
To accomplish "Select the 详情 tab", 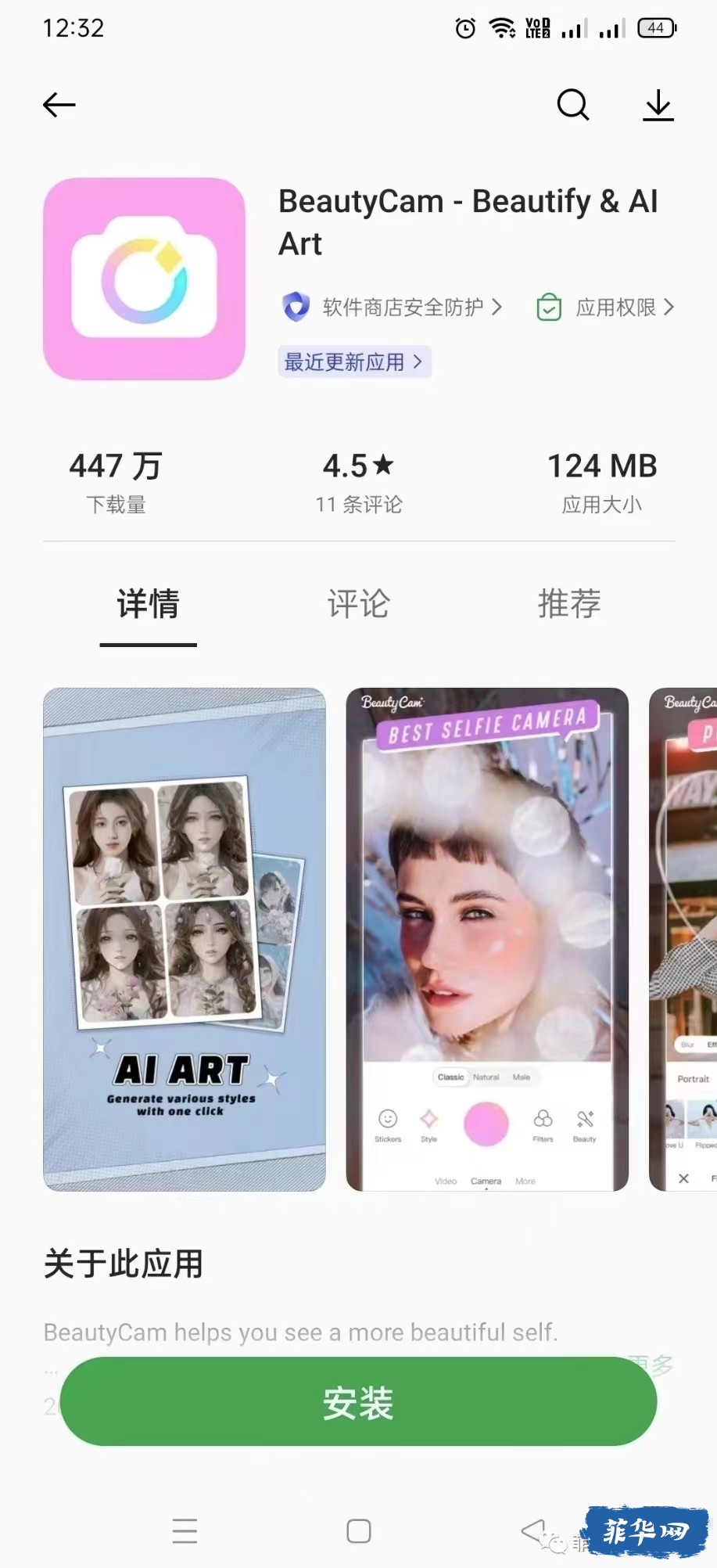I will (x=149, y=604).
